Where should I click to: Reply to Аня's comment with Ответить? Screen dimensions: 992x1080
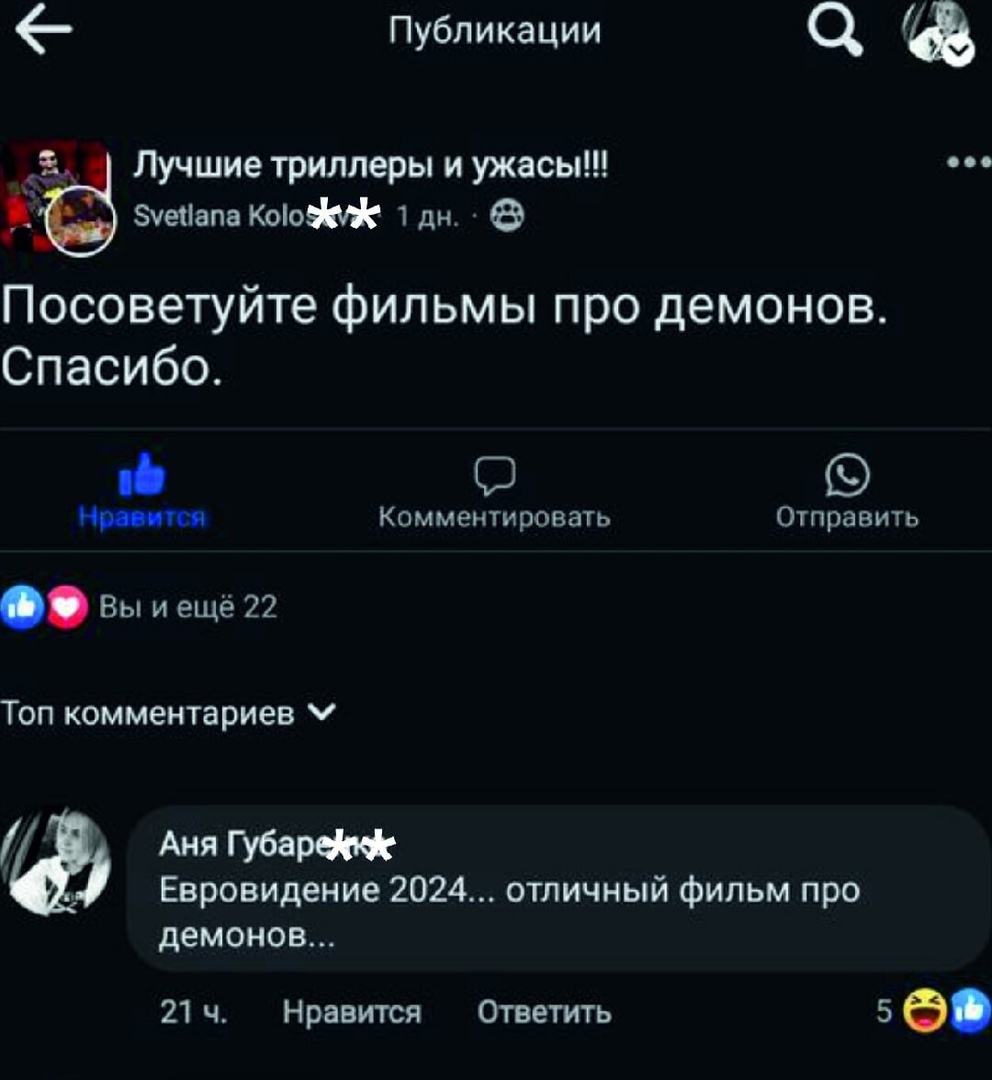click(x=544, y=1013)
